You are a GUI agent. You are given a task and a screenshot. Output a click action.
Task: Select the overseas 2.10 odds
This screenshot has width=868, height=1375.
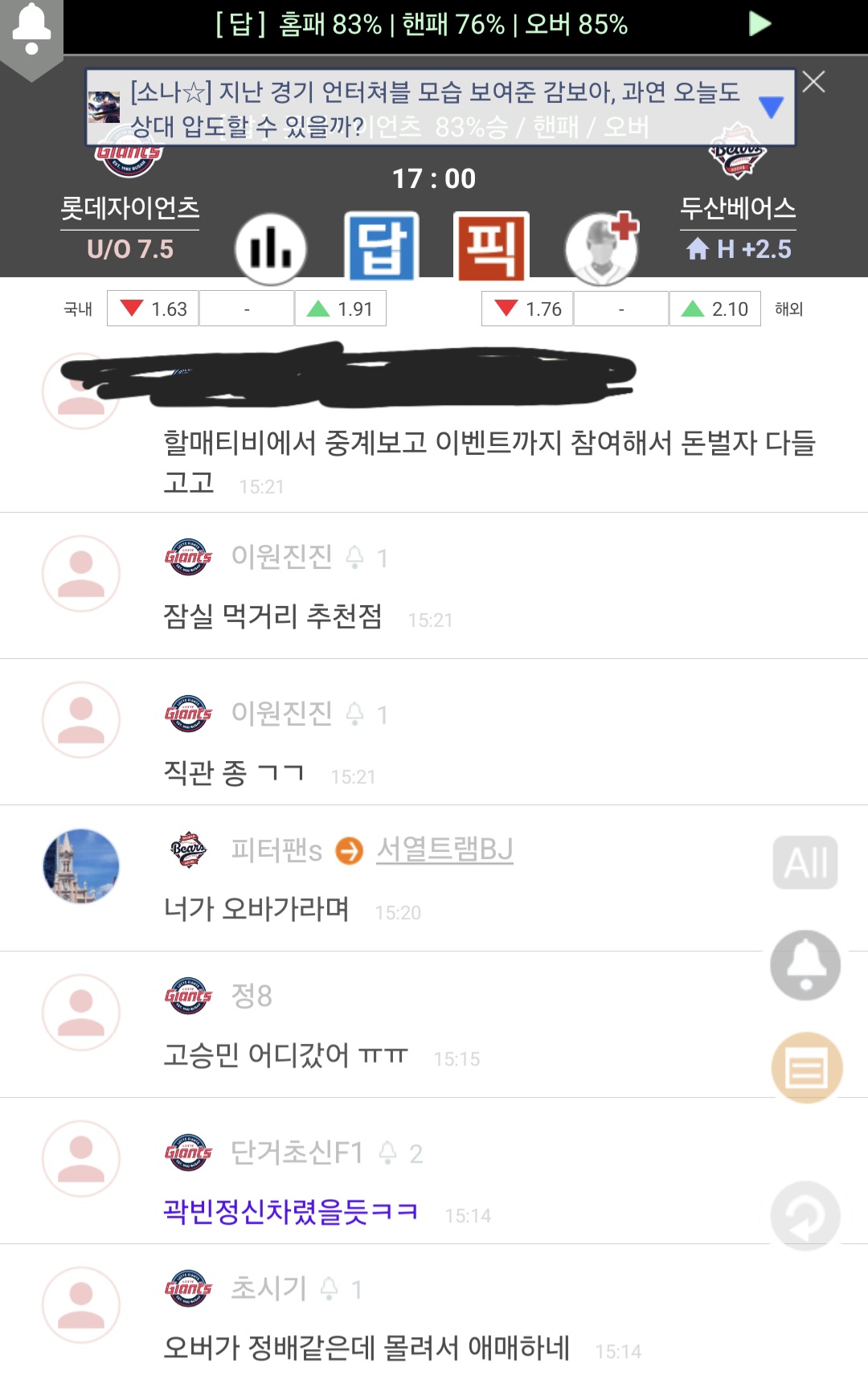coord(714,309)
